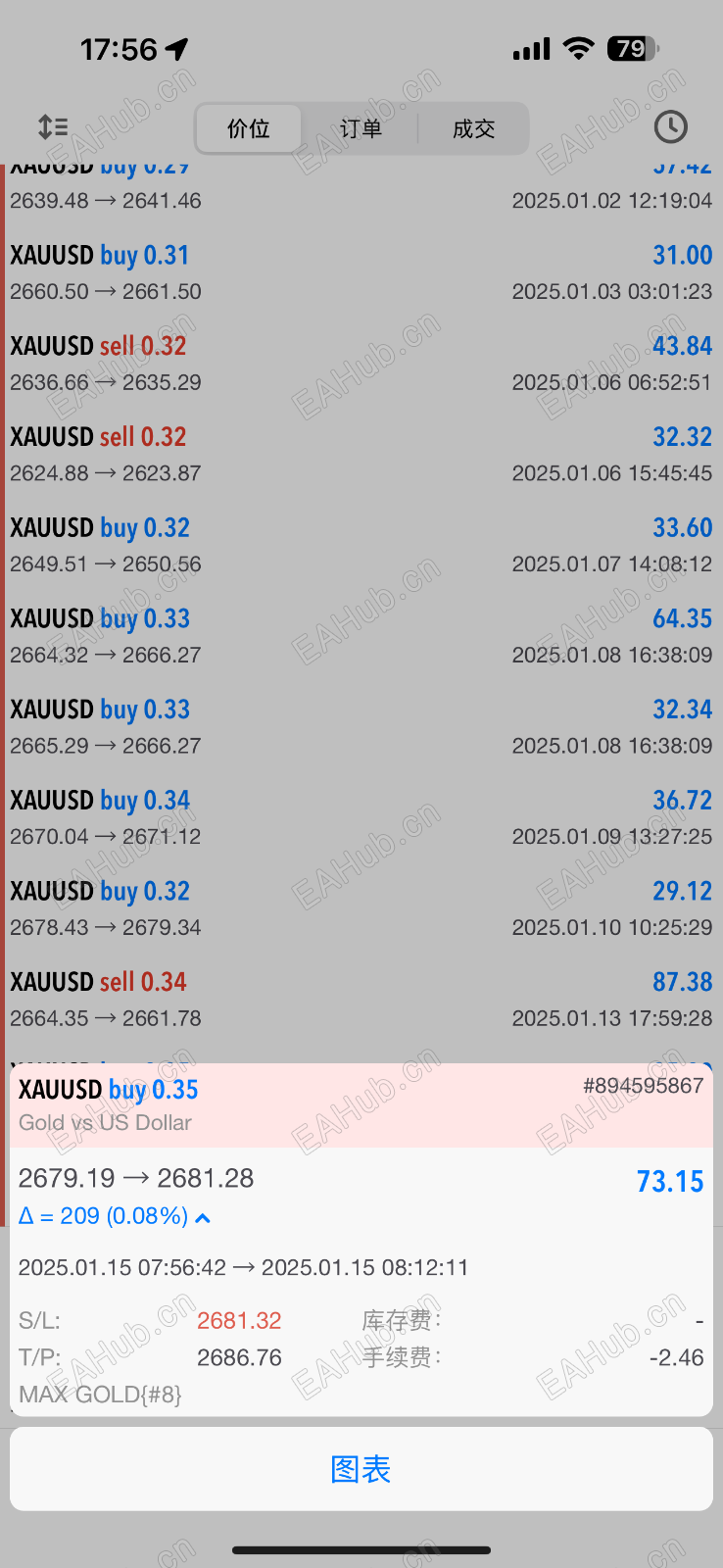The width and height of the screenshot is (723, 1568).
Task: Open the sort order icon
Action: tap(53, 127)
